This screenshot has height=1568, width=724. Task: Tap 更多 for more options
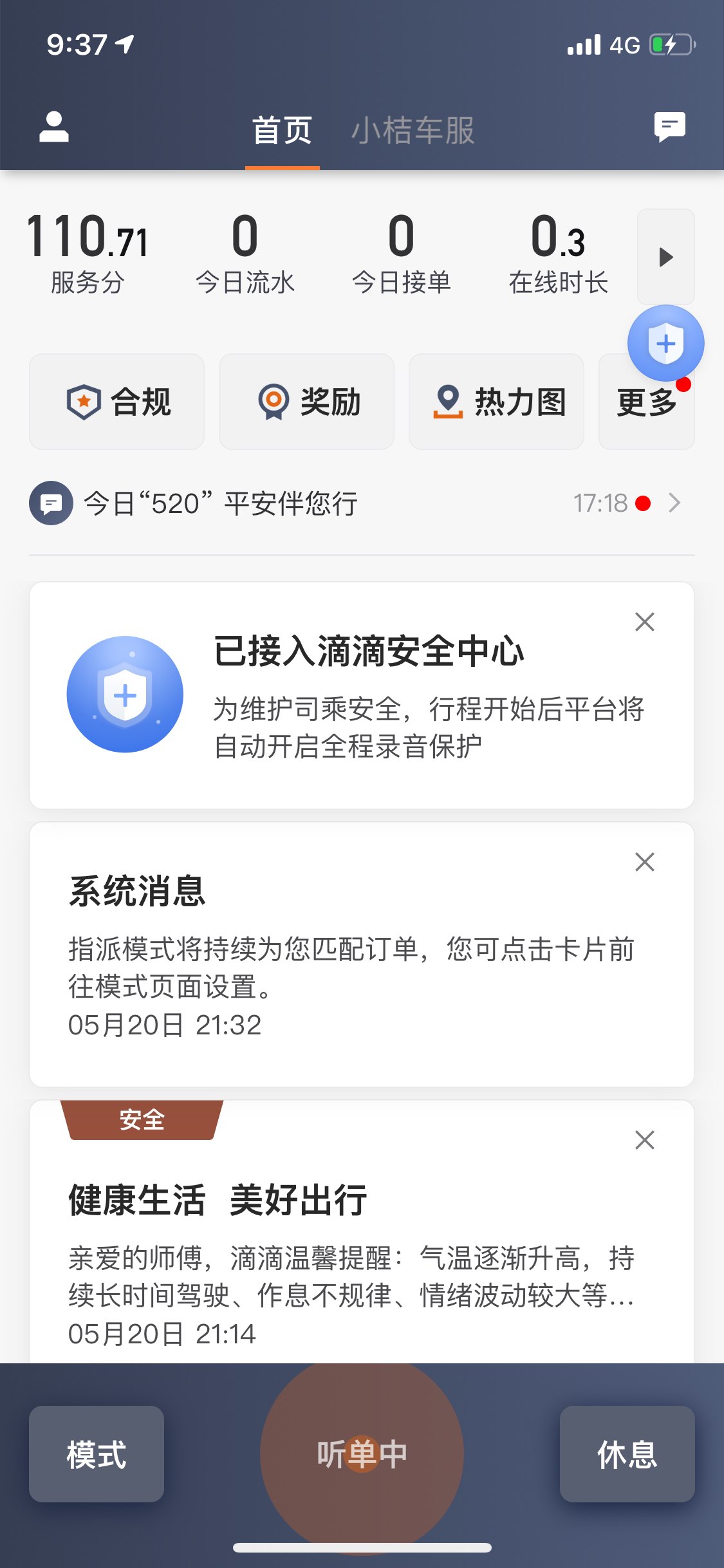[x=647, y=402]
